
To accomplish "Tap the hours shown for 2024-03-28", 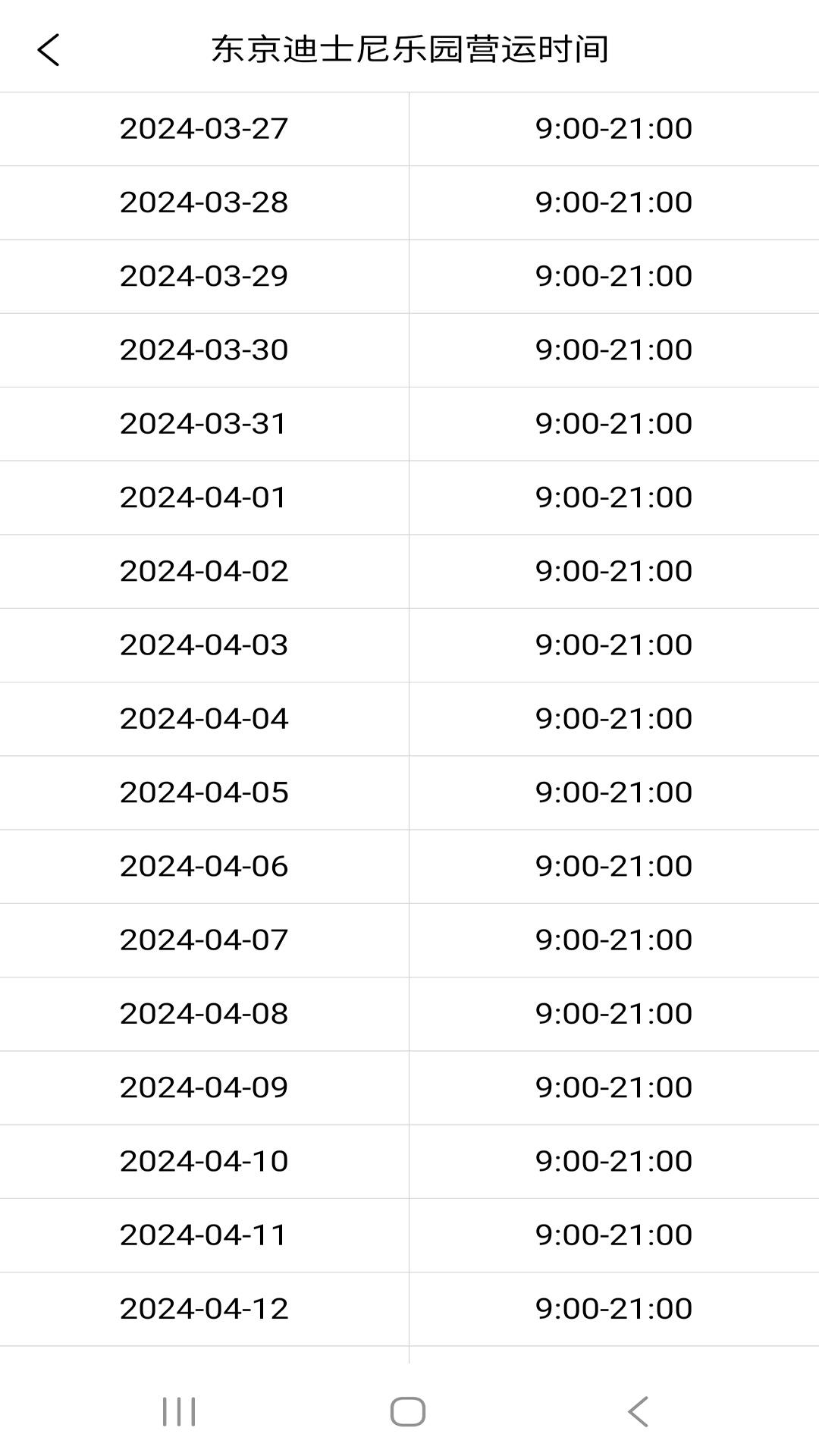I will (x=614, y=202).
